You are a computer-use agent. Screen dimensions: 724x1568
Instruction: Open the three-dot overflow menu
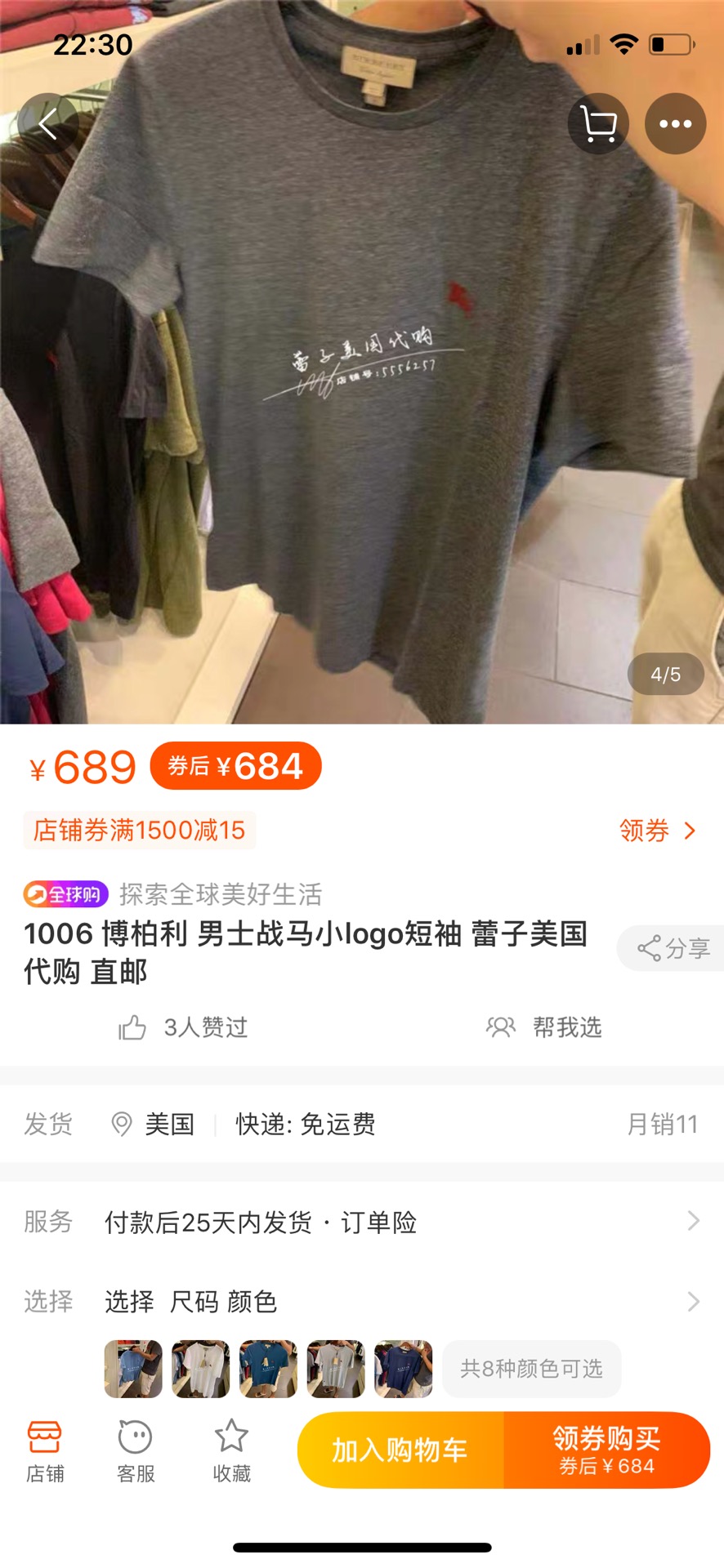(675, 124)
